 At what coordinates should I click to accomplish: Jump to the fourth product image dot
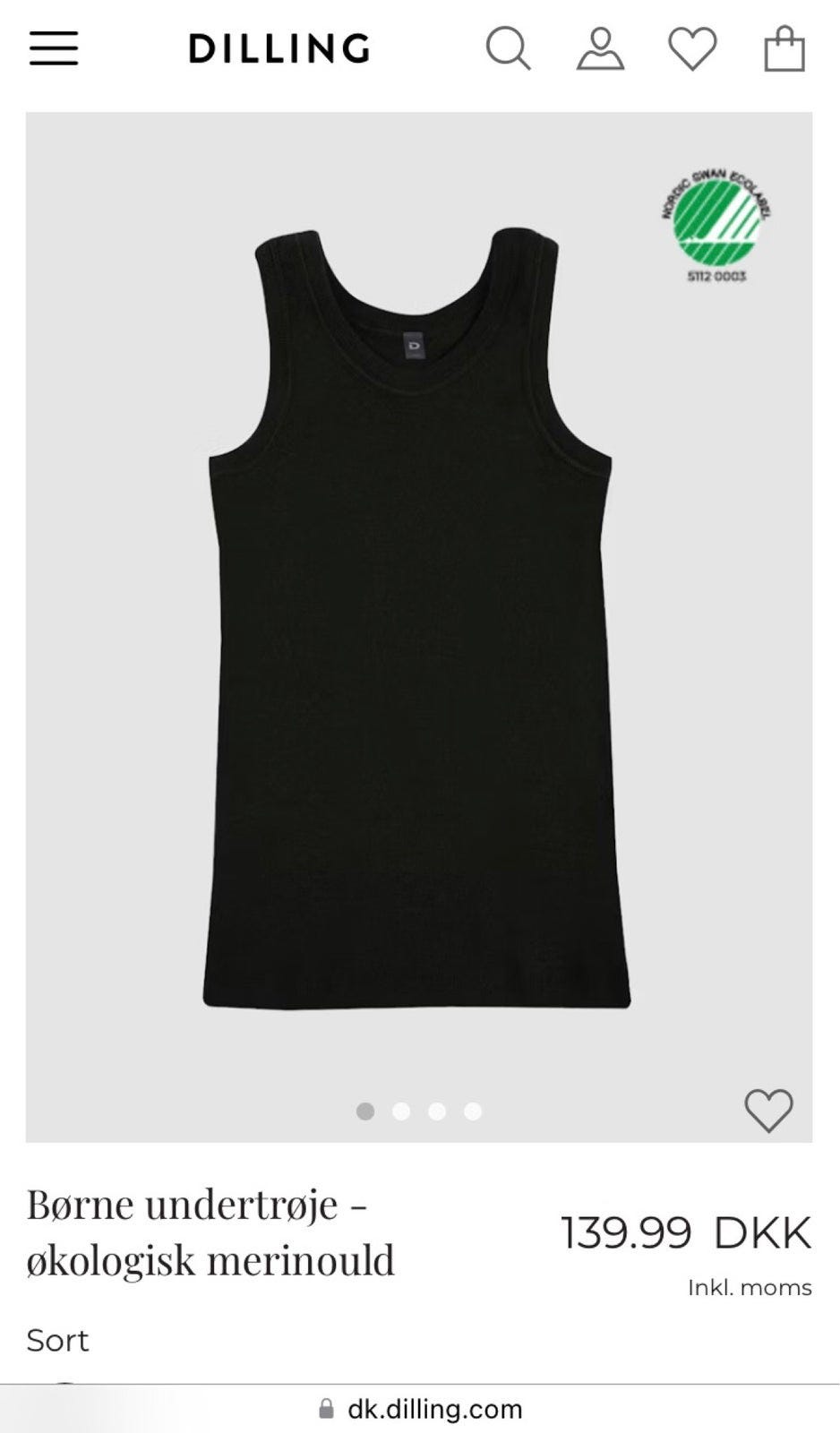(x=473, y=1111)
